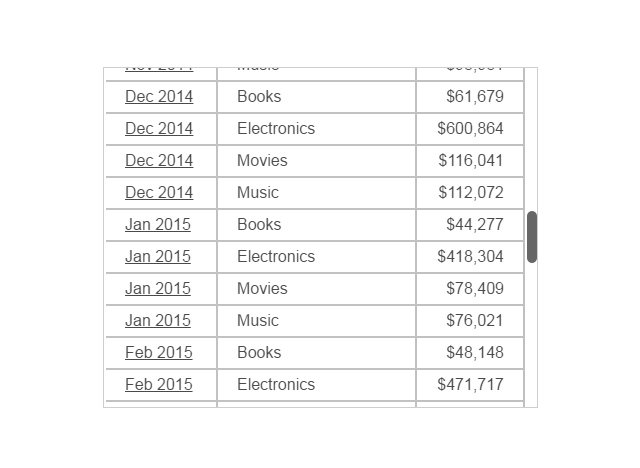This screenshot has height=468, width=640.
Task: Follow the Jan 2015 link beside Movies
Action: 158,289
